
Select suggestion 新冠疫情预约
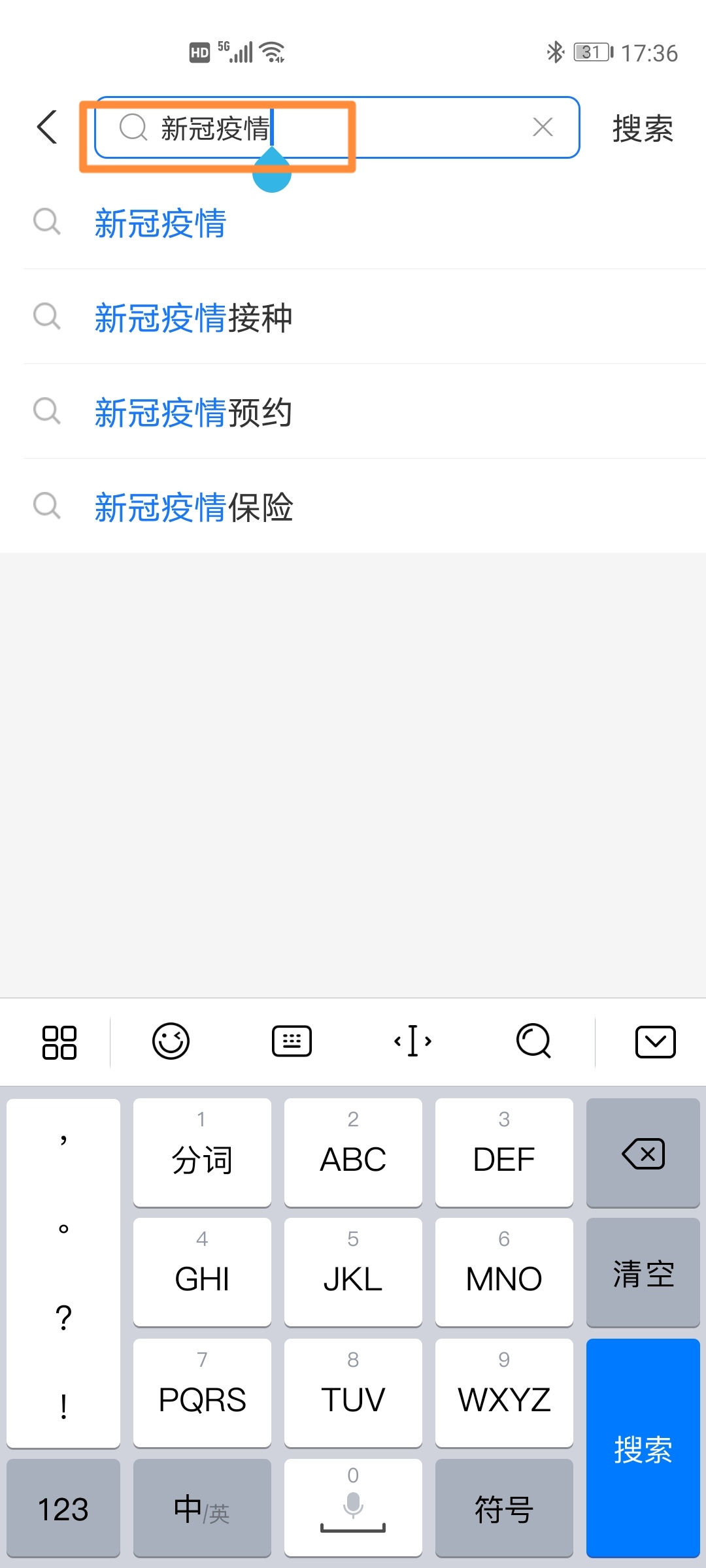193,412
